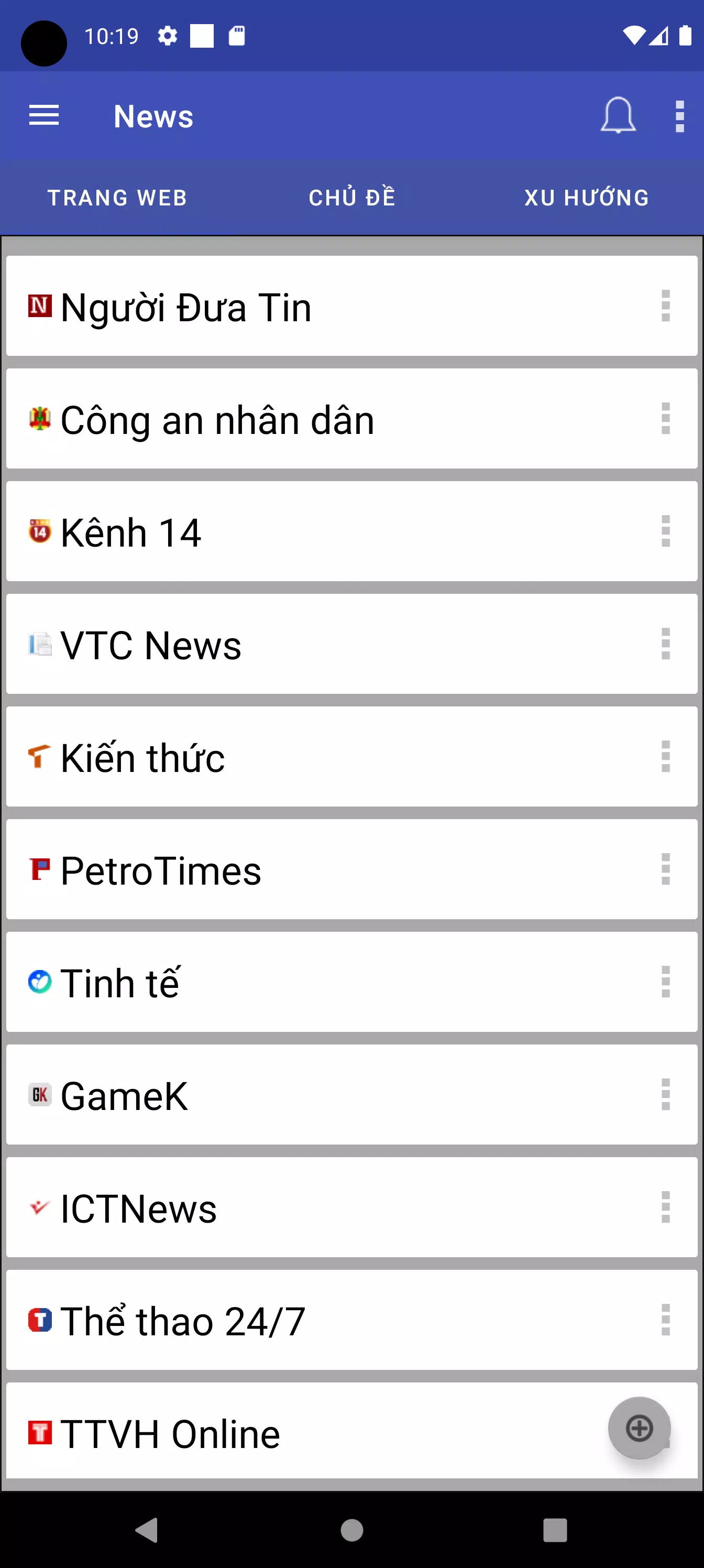Switch to the Chủ Đề tab
The height and width of the screenshot is (1568, 704).
coord(351,198)
